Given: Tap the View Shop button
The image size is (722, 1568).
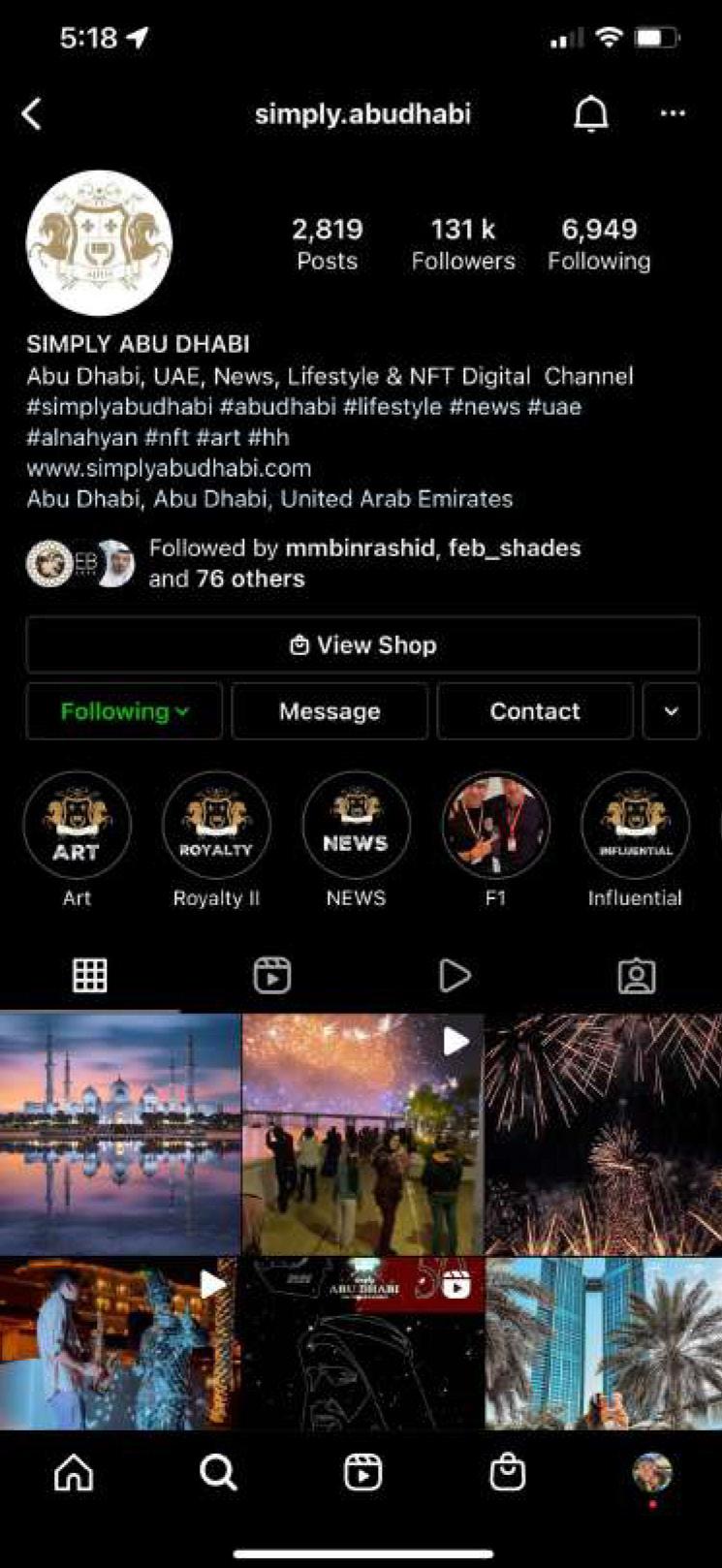Looking at the screenshot, I should click(x=362, y=644).
